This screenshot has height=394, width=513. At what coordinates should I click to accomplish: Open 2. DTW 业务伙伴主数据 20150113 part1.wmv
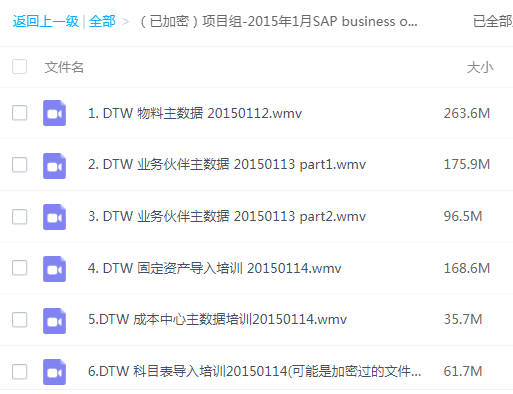tap(227, 165)
